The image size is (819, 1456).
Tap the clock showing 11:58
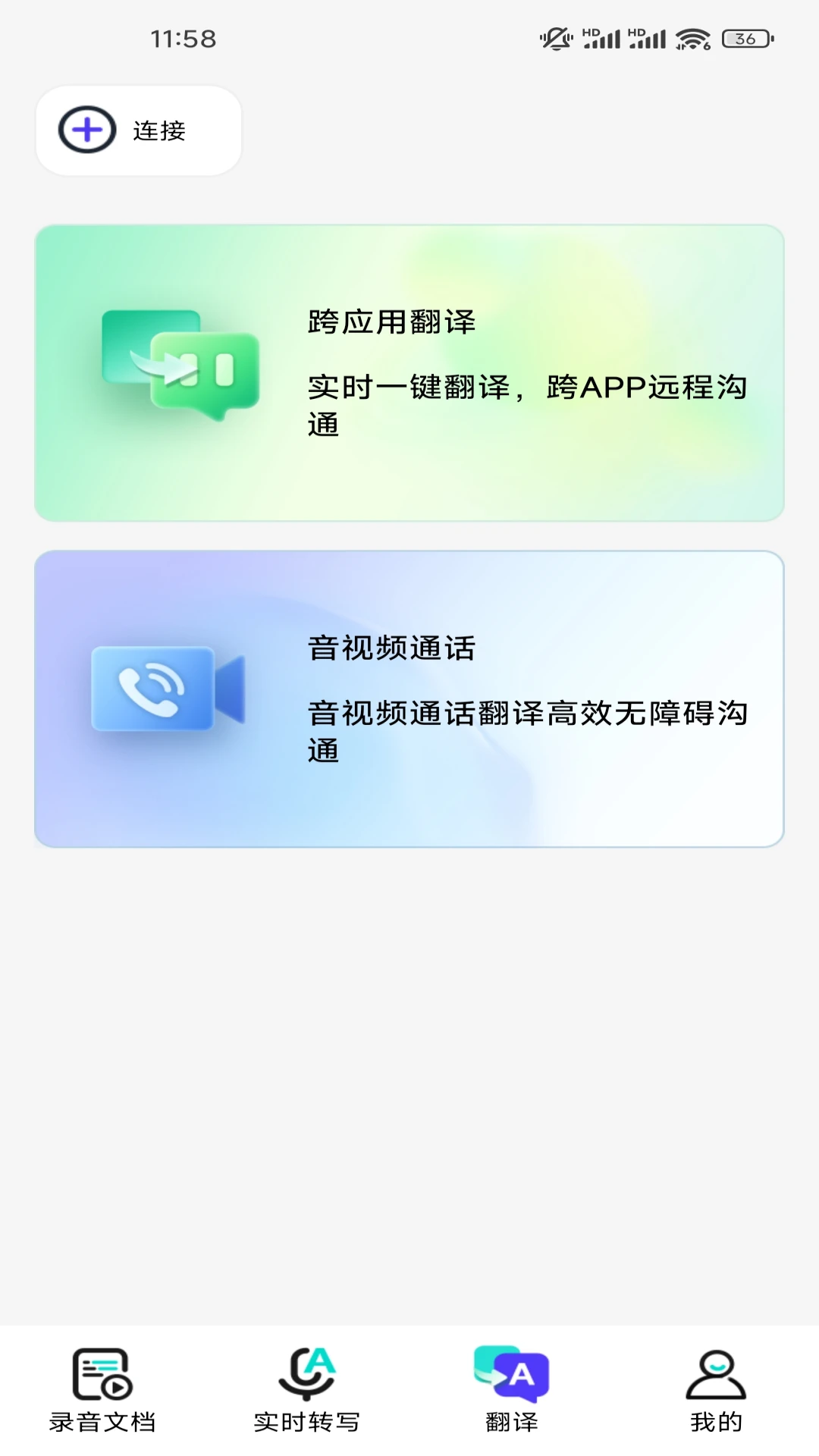[x=184, y=37]
